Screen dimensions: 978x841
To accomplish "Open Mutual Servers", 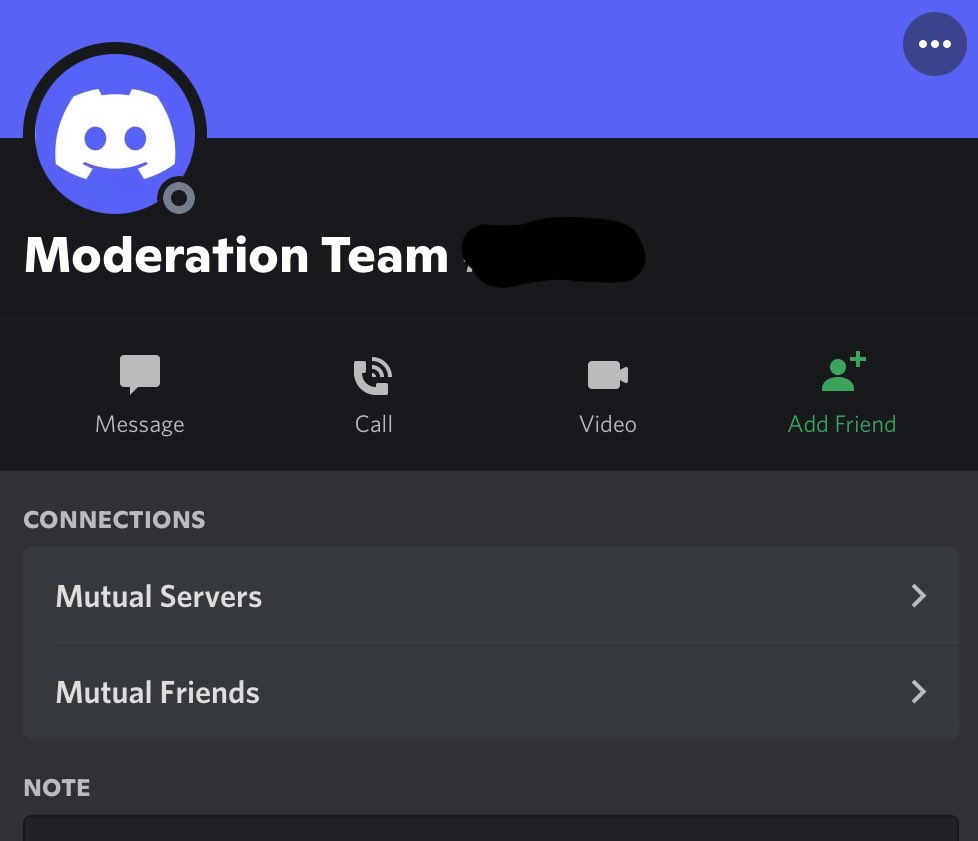I will tap(490, 596).
